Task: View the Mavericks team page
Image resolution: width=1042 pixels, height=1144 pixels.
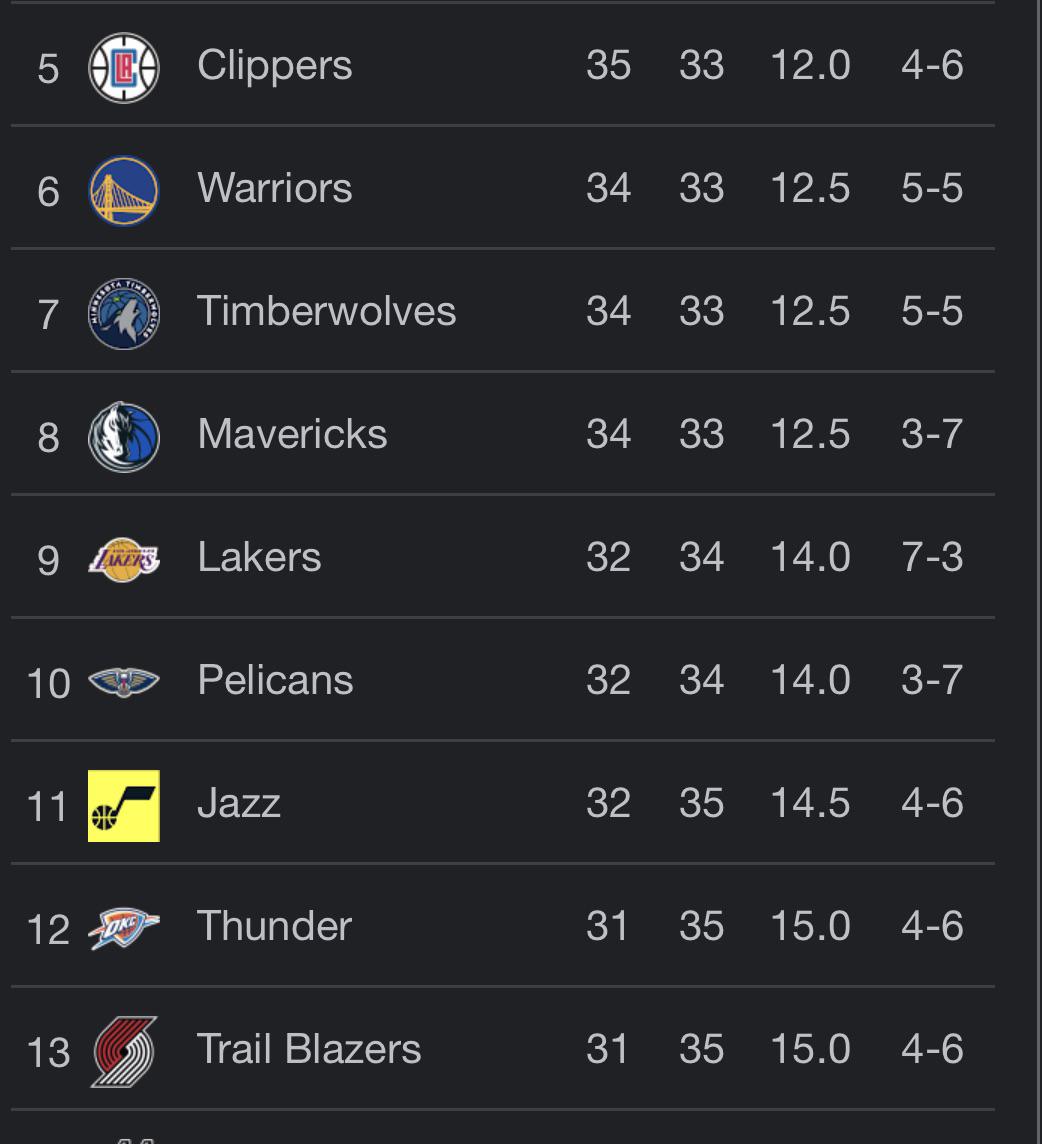Action: click(292, 434)
